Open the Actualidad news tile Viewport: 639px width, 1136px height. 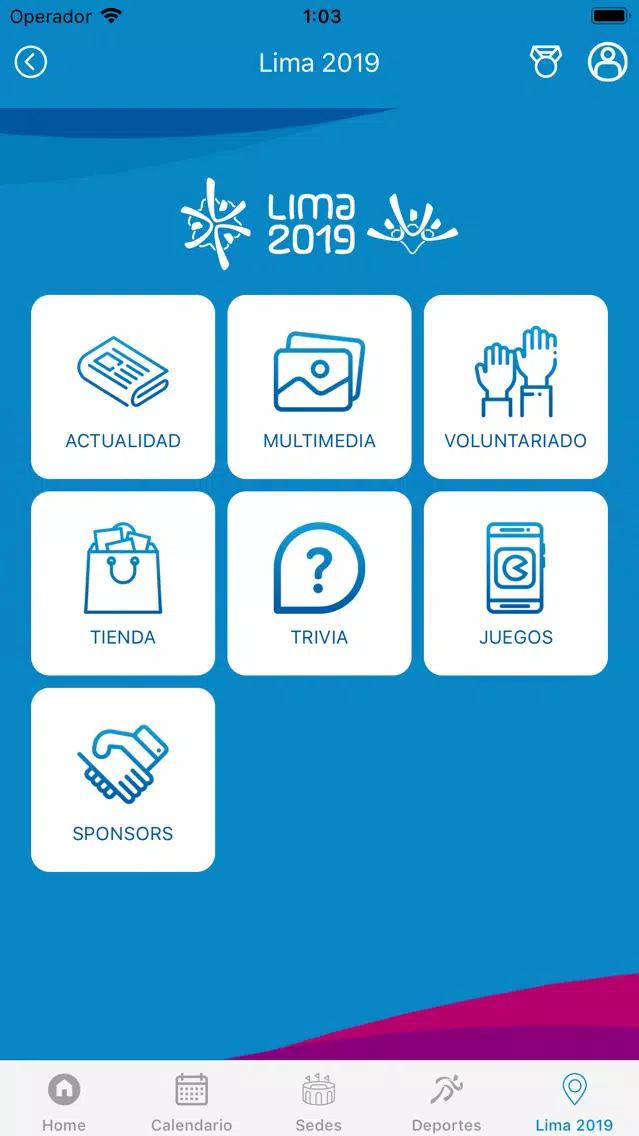(123, 386)
